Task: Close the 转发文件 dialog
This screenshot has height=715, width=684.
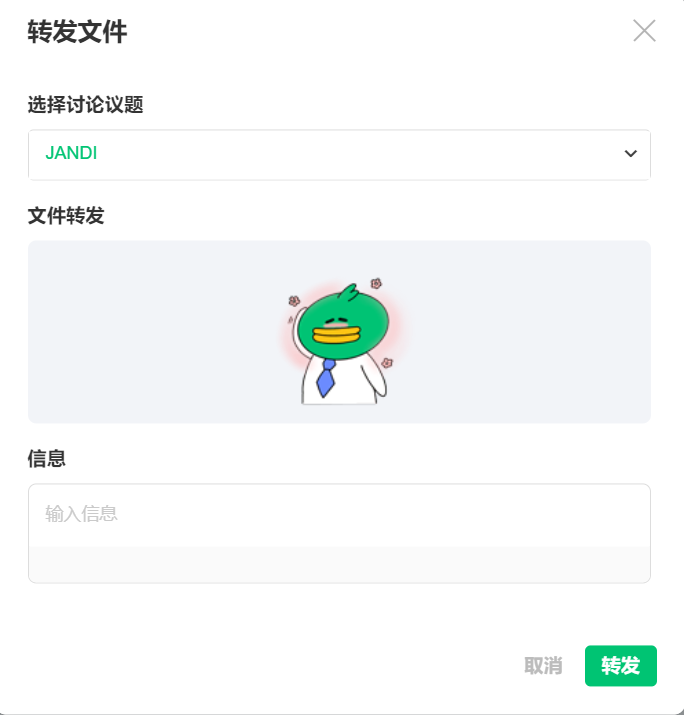Action: coord(644,31)
